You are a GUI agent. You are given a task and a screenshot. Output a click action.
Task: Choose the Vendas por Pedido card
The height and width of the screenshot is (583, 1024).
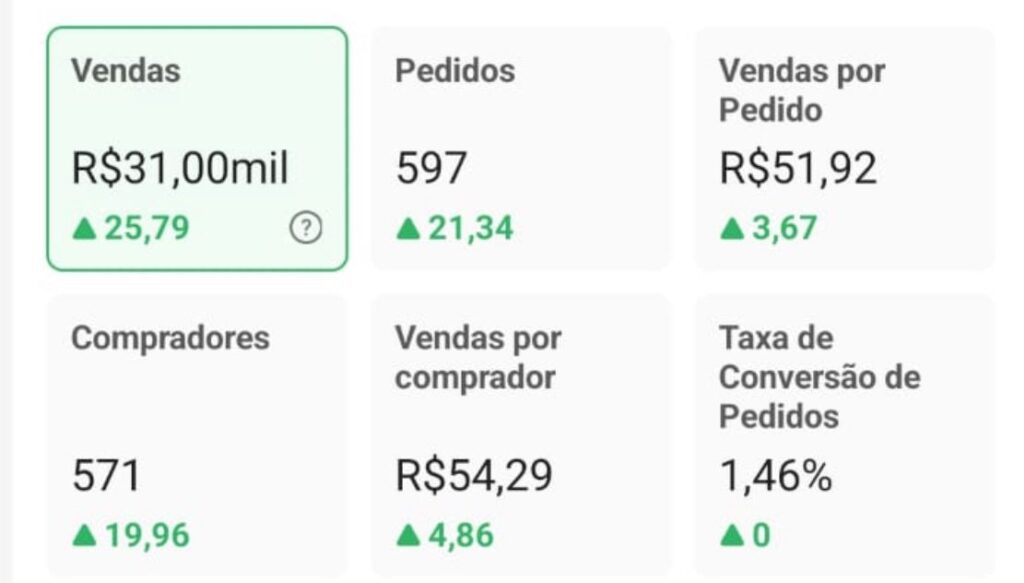[844, 148]
